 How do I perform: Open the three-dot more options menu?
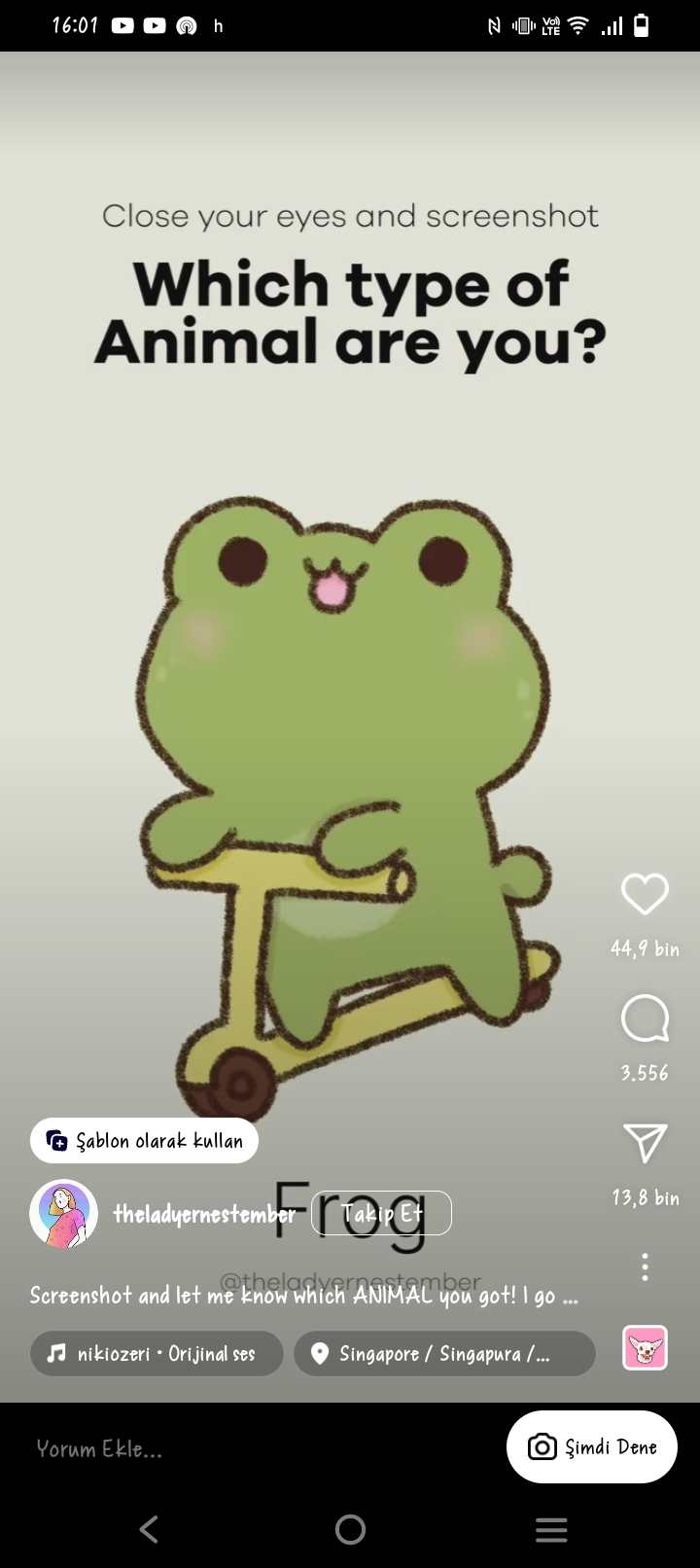(645, 1266)
